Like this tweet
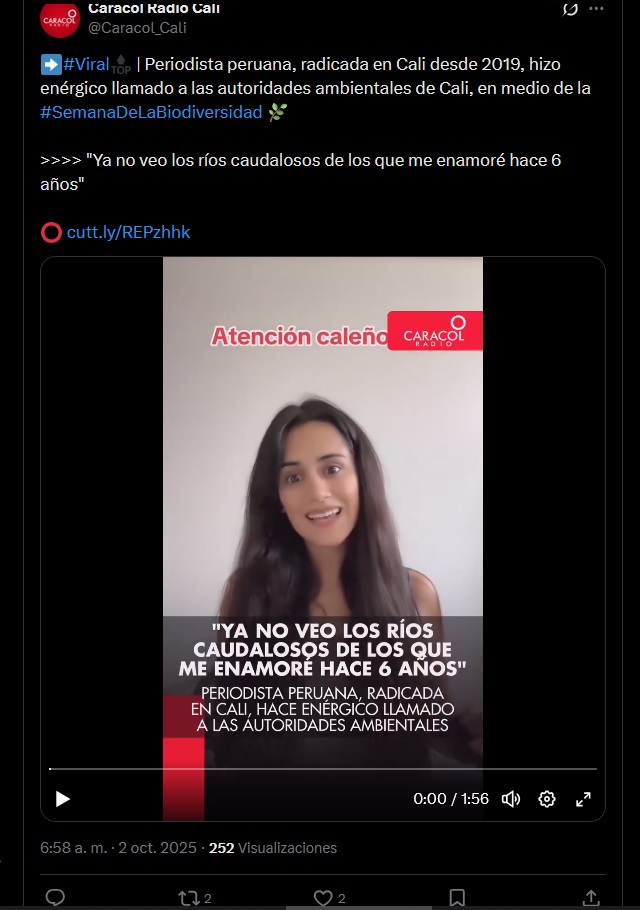This screenshot has height=910, width=640. [x=323, y=897]
